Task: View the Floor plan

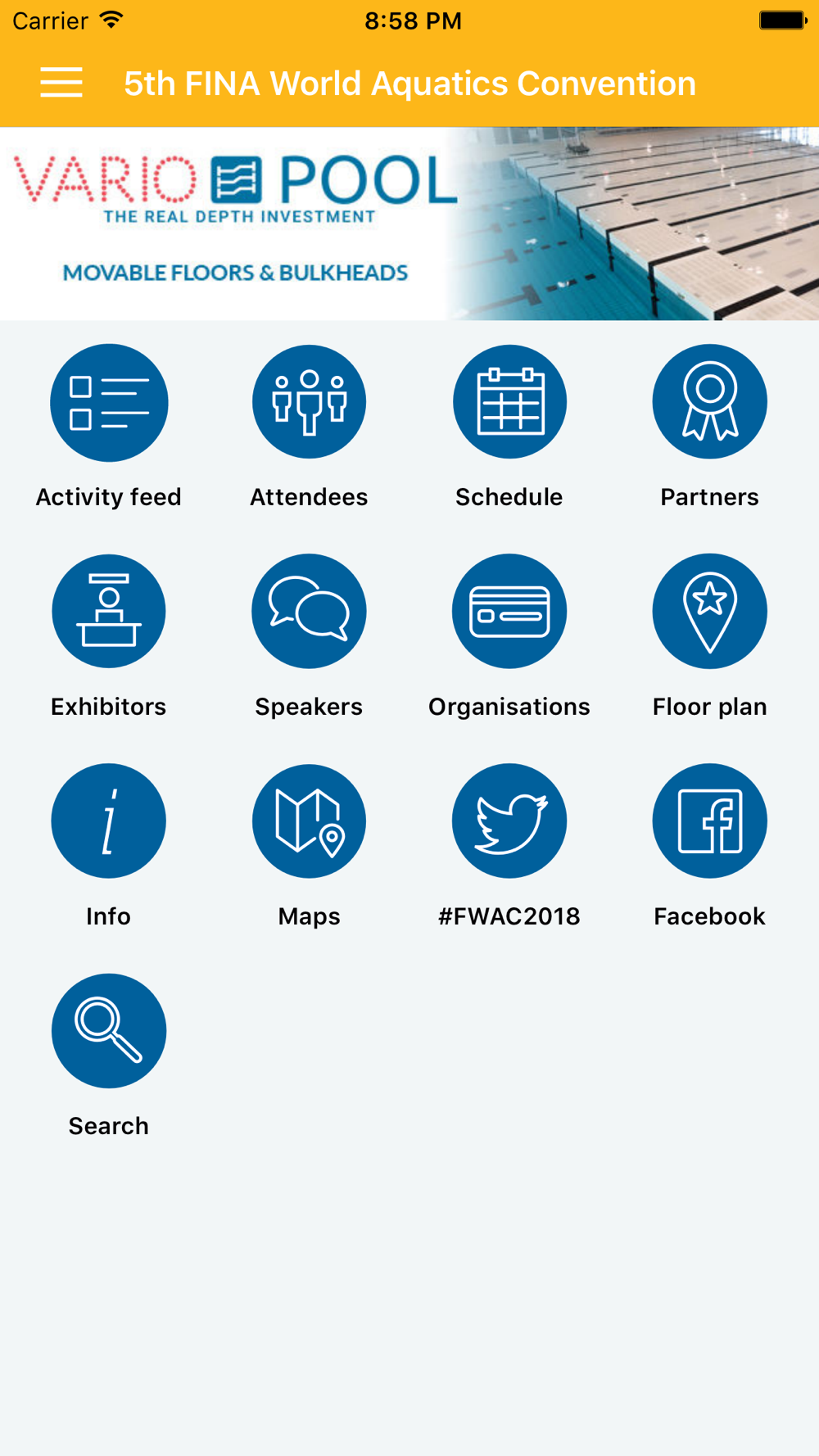Action: point(709,612)
